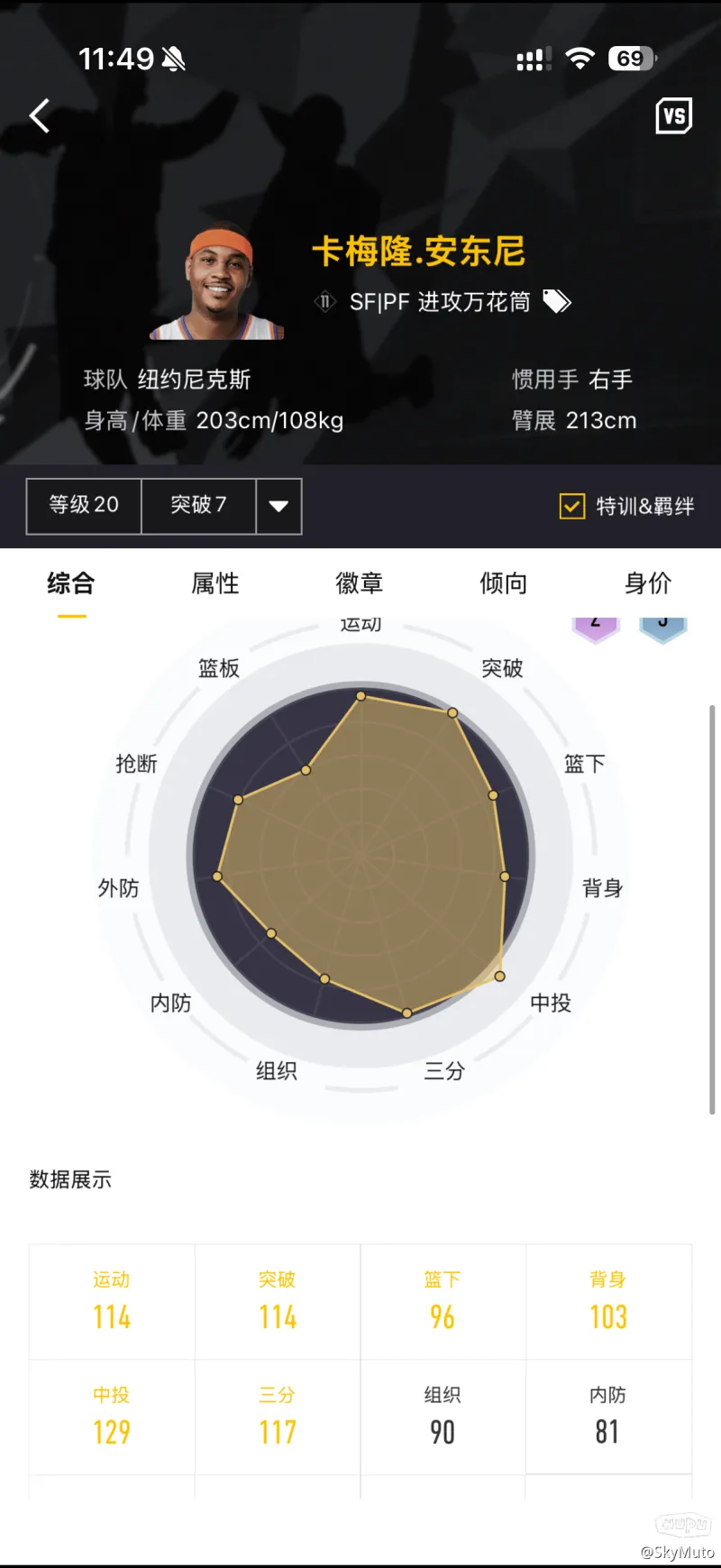721x1568 pixels.
Task: Expand the 等级/突破 dropdown arrow
Action: pyautogui.click(x=278, y=506)
